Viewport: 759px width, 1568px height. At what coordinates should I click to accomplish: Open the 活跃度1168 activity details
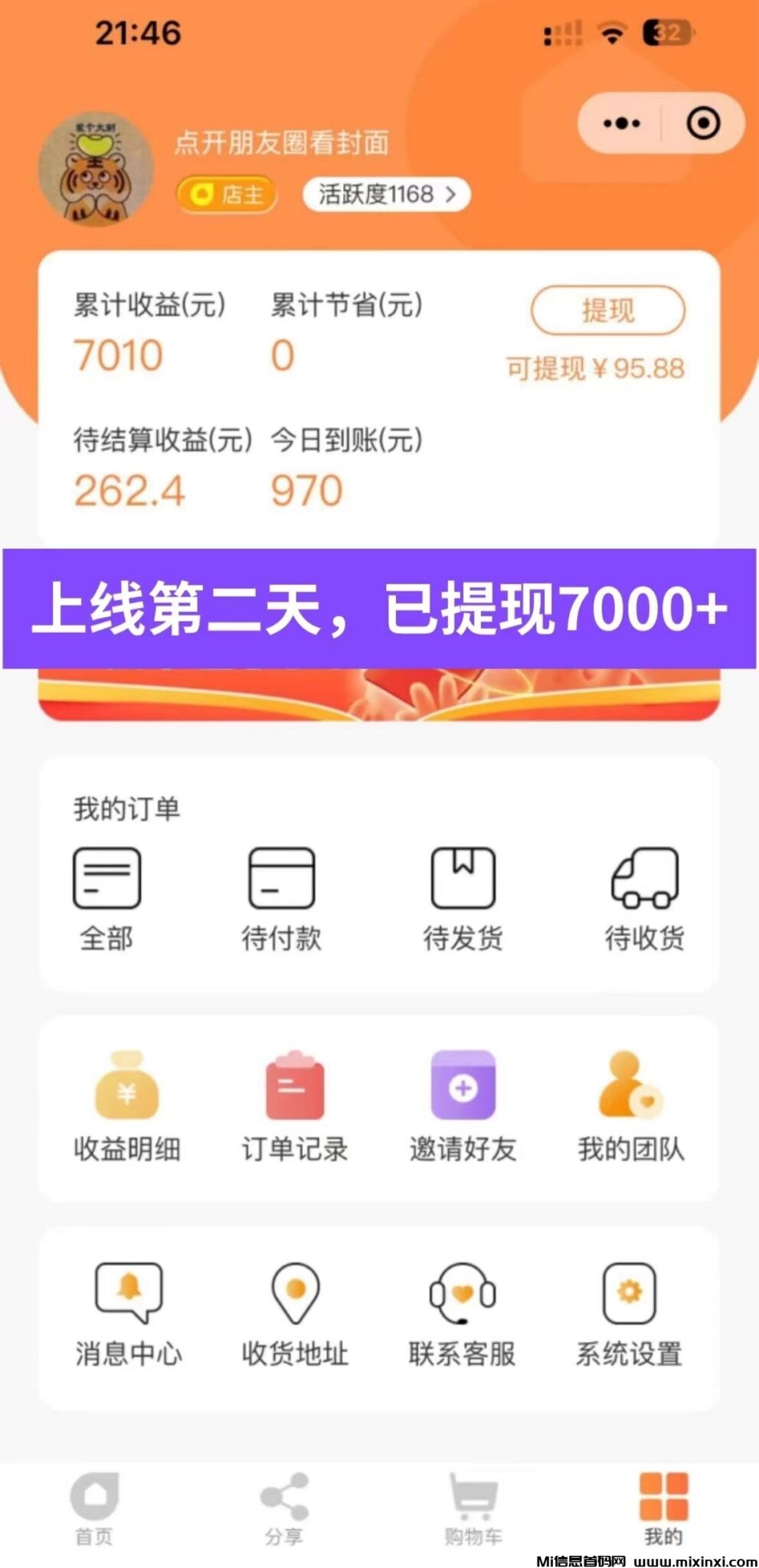pyautogui.click(x=386, y=194)
